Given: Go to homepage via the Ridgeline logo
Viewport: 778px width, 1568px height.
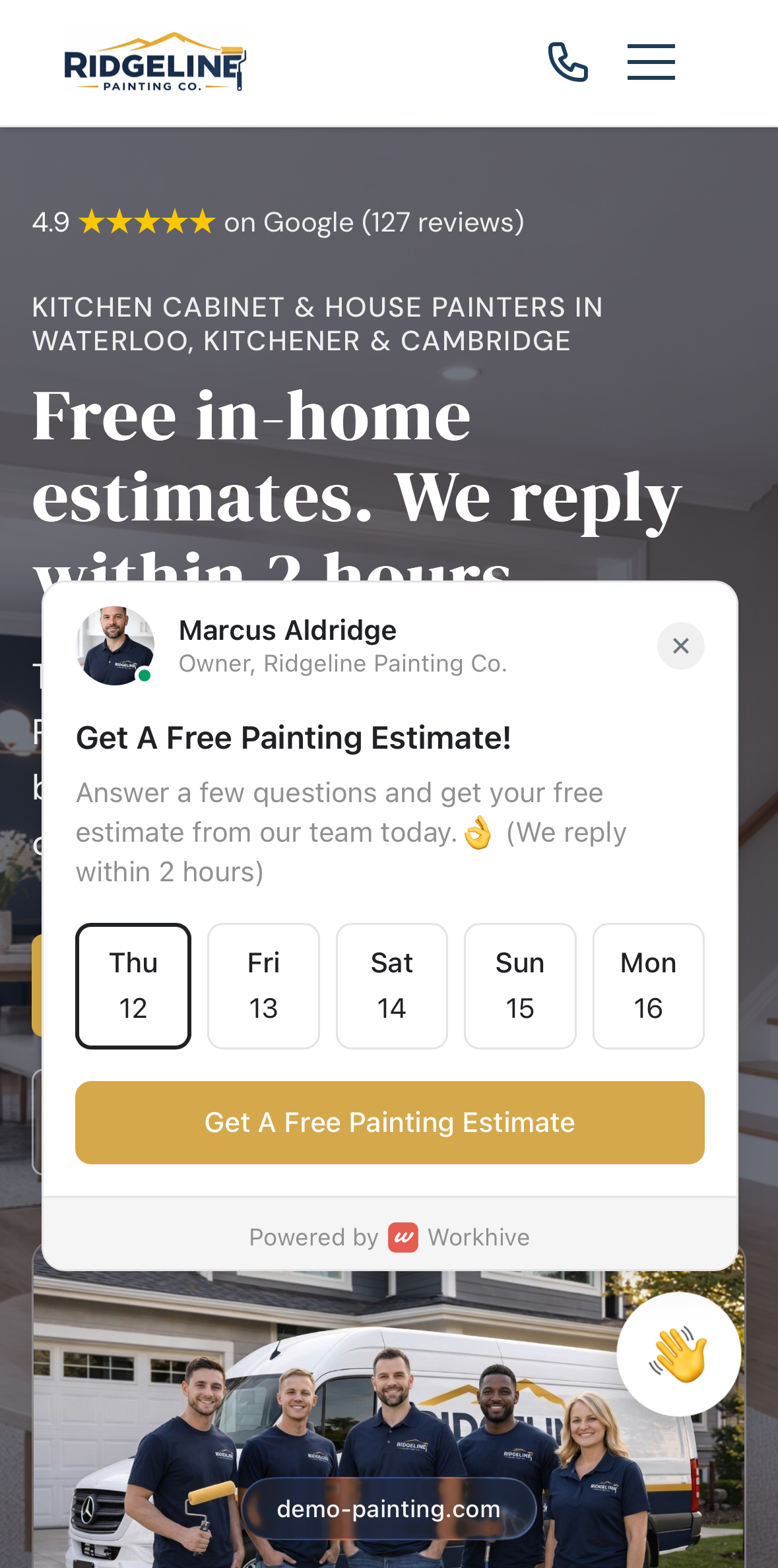Looking at the screenshot, I should tap(155, 63).
